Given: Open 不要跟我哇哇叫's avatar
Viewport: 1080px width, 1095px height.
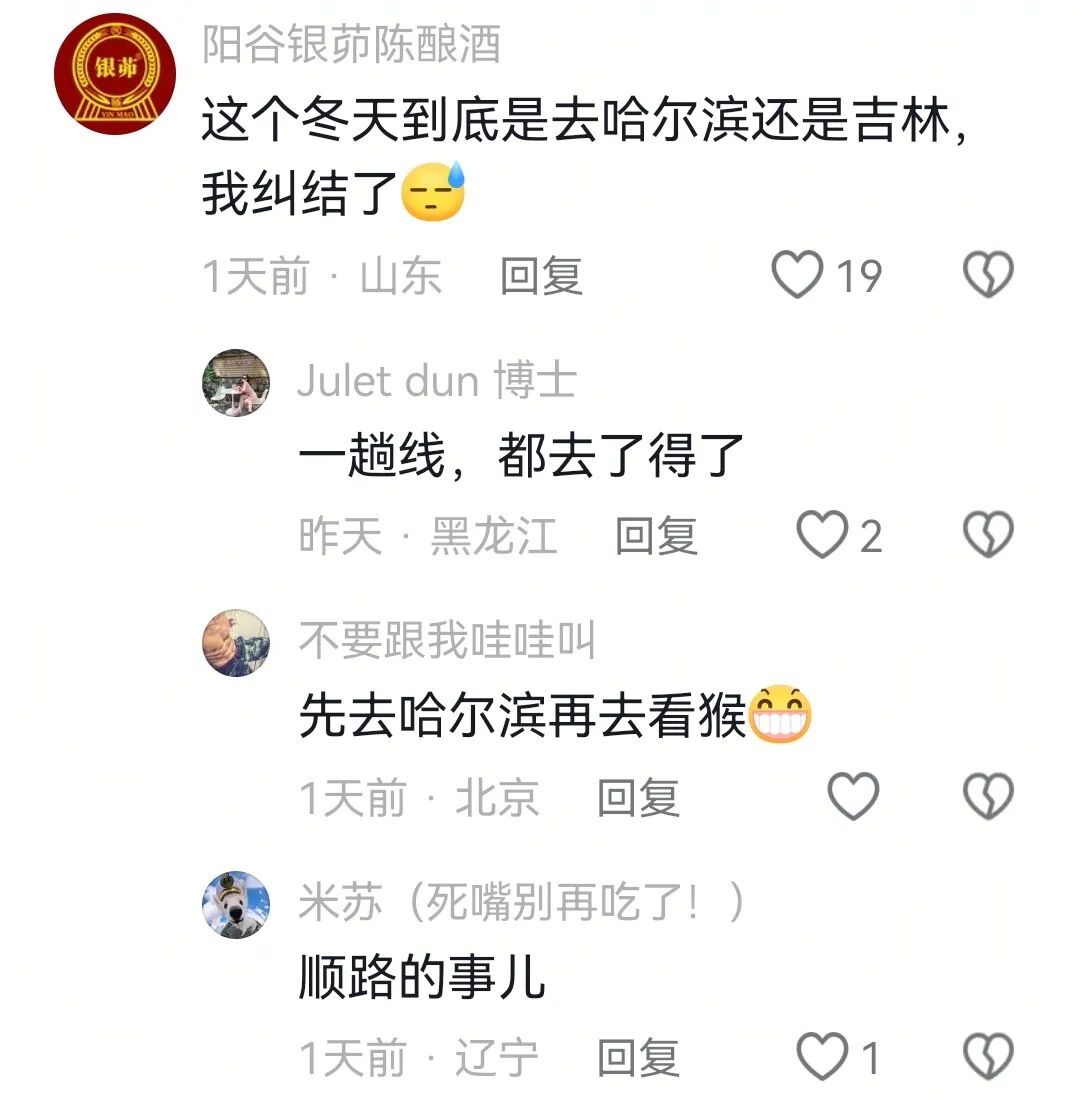Looking at the screenshot, I should pyautogui.click(x=236, y=643).
